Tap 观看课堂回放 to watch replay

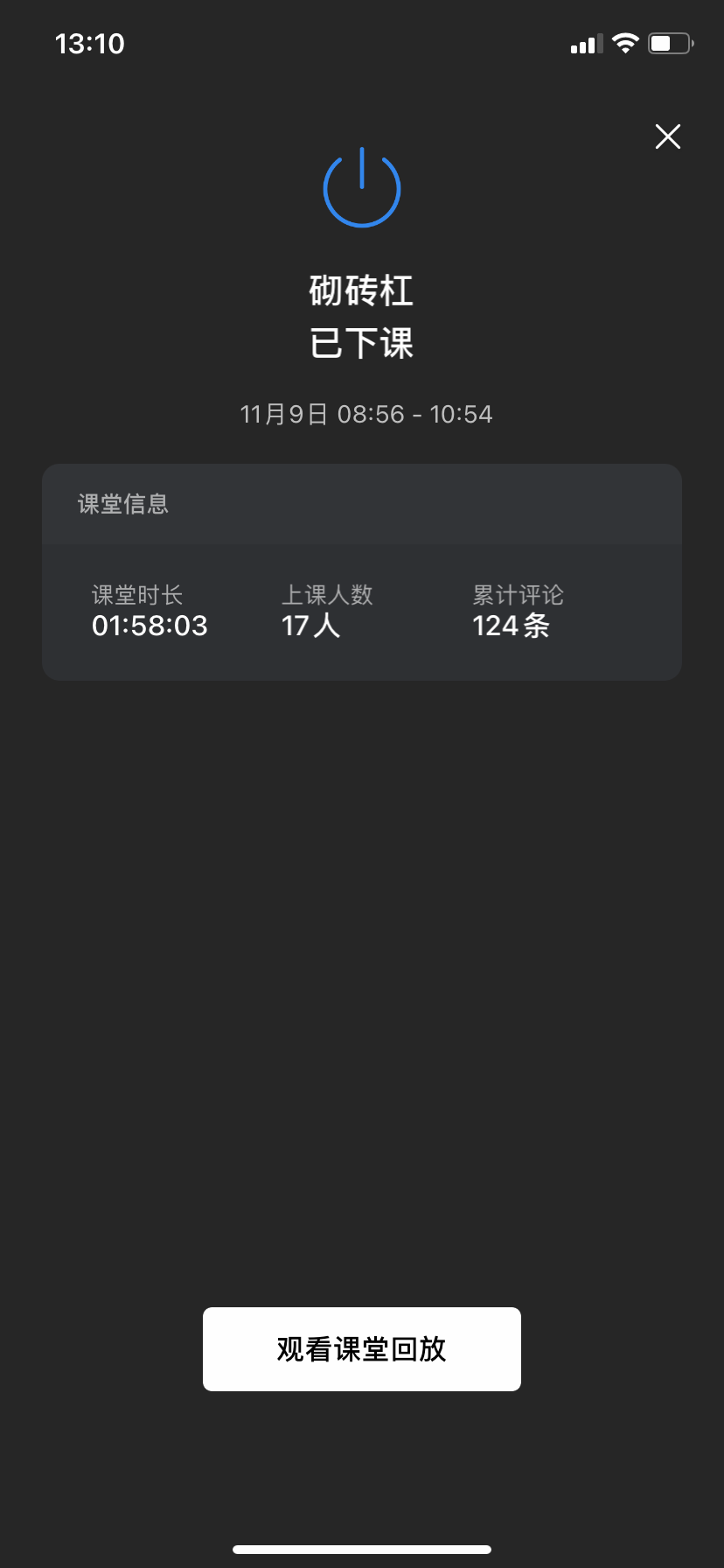(x=362, y=1348)
